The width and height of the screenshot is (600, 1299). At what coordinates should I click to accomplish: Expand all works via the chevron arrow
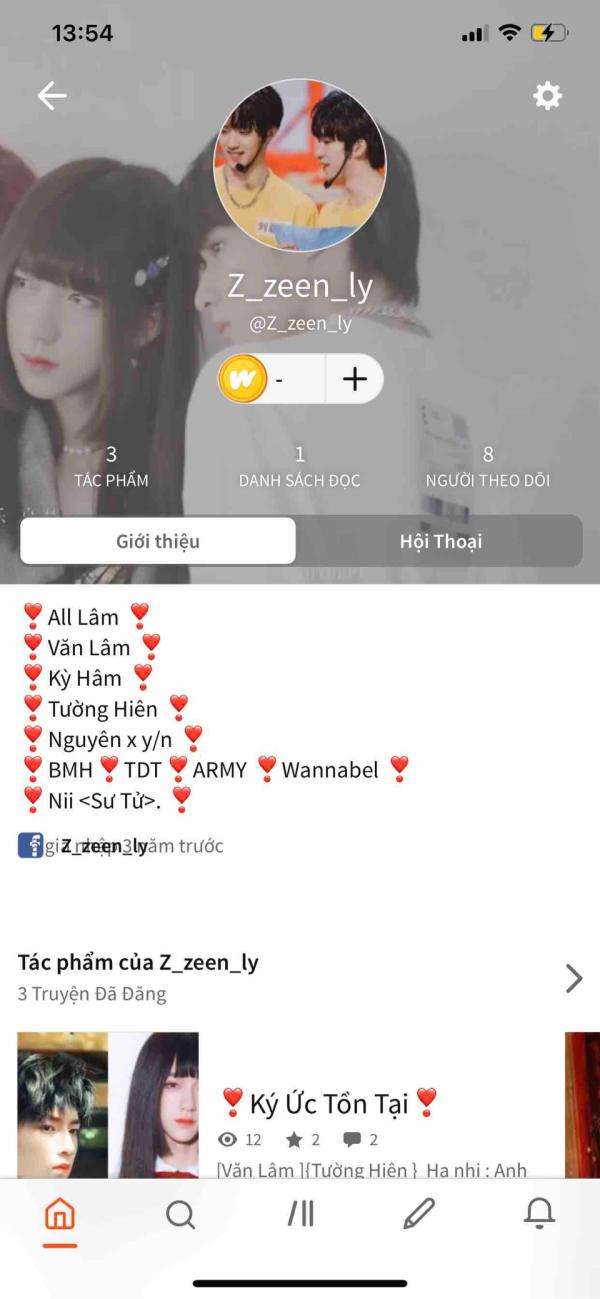point(573,977)
